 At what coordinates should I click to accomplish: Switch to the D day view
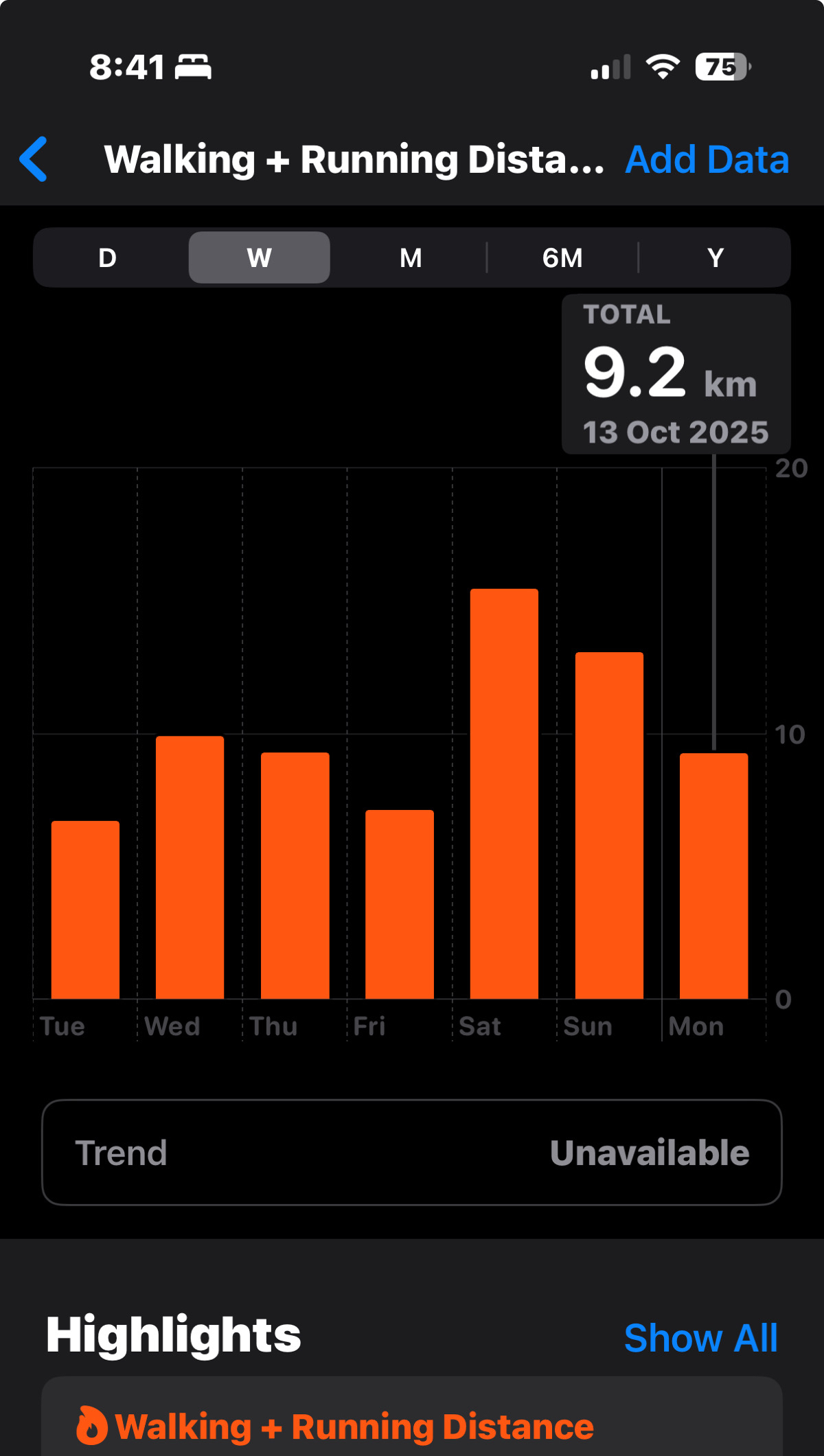pos(108,258)
